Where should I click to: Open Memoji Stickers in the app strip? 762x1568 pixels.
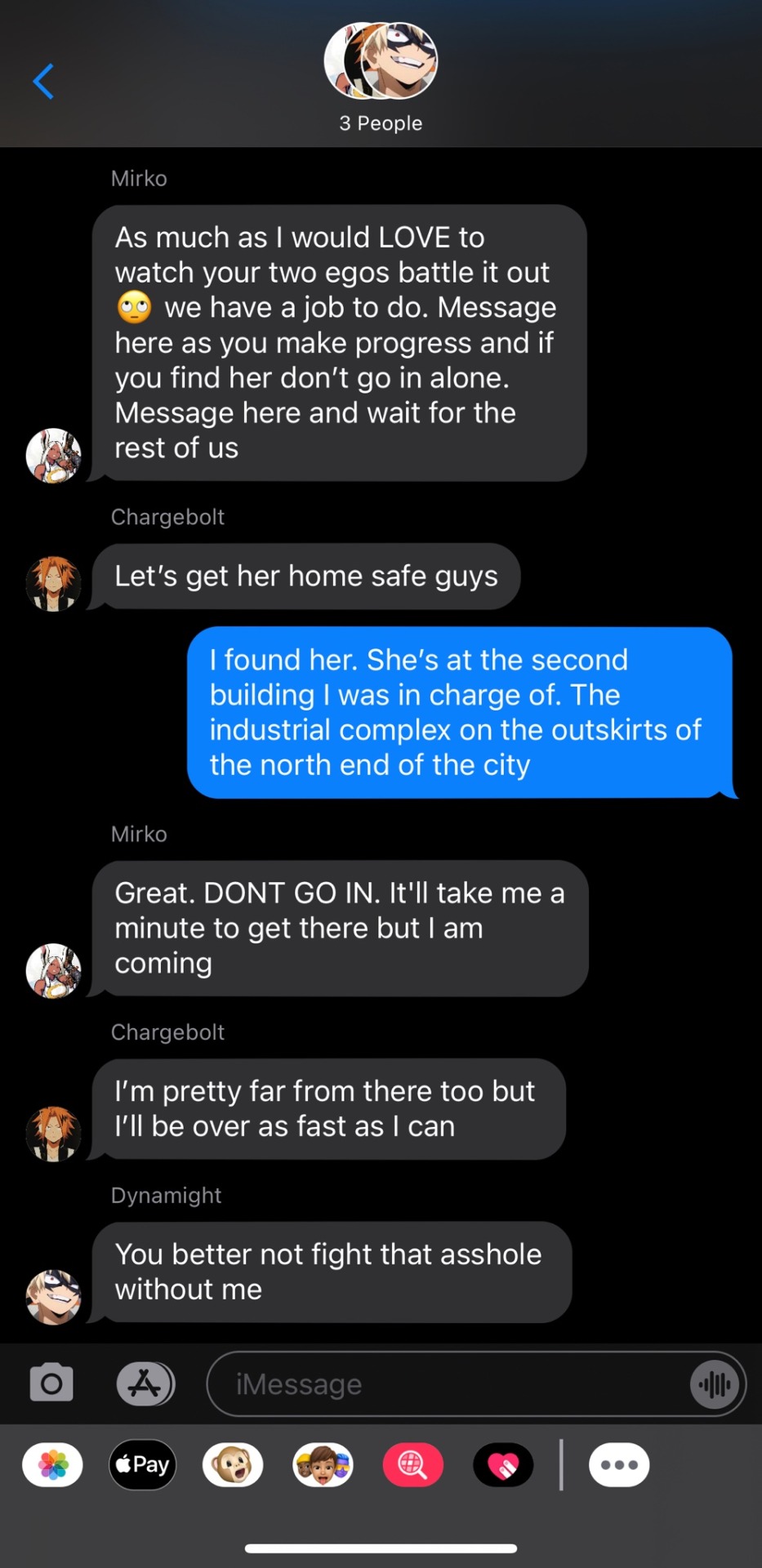323,1465
